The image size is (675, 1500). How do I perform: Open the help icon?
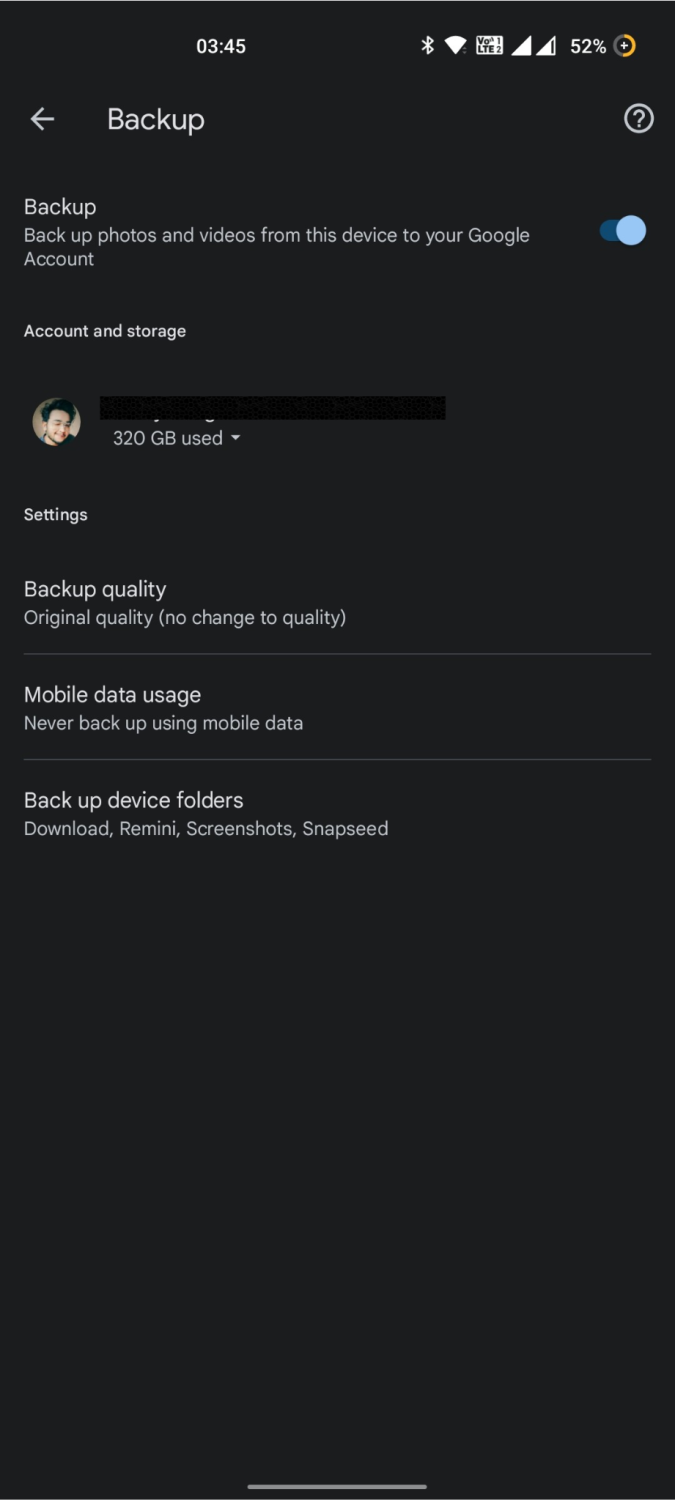click(x=638, y=119)
